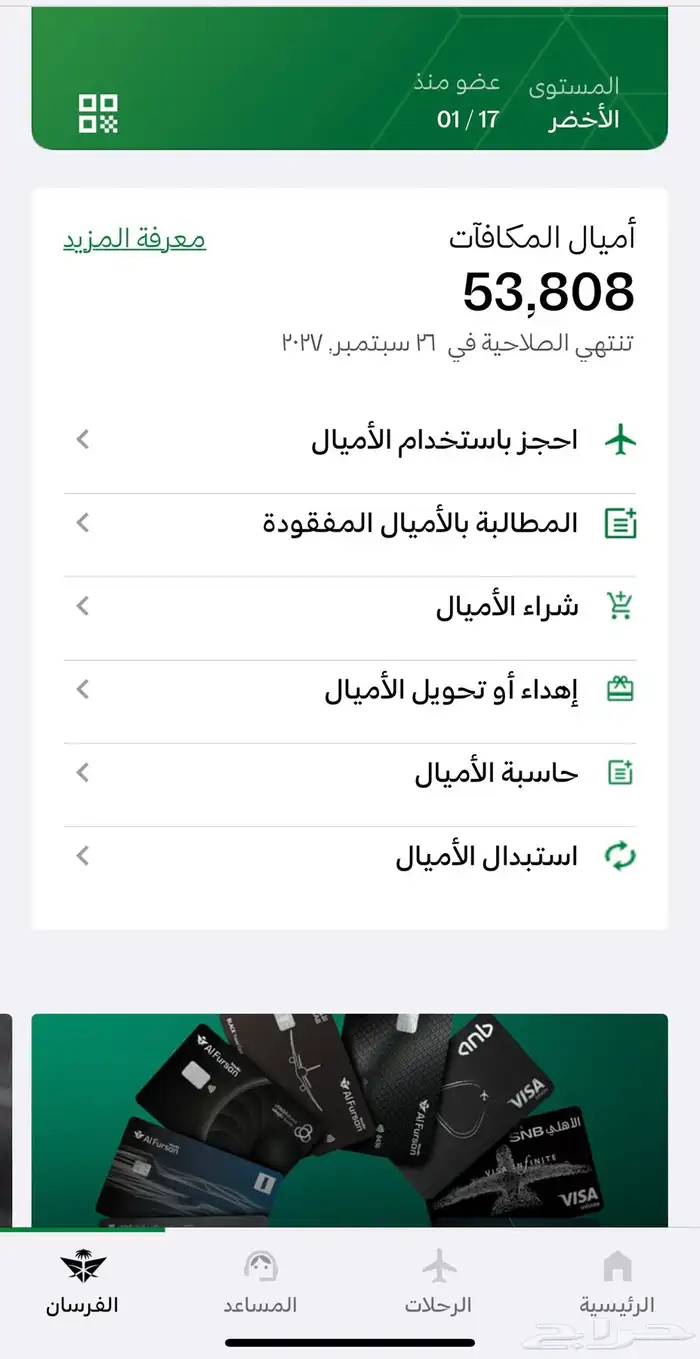Open the المساعد tab
Image resolution: width=700 pixels, height=1359 pixels.
pyautogui.click(x=260, y=1283)
